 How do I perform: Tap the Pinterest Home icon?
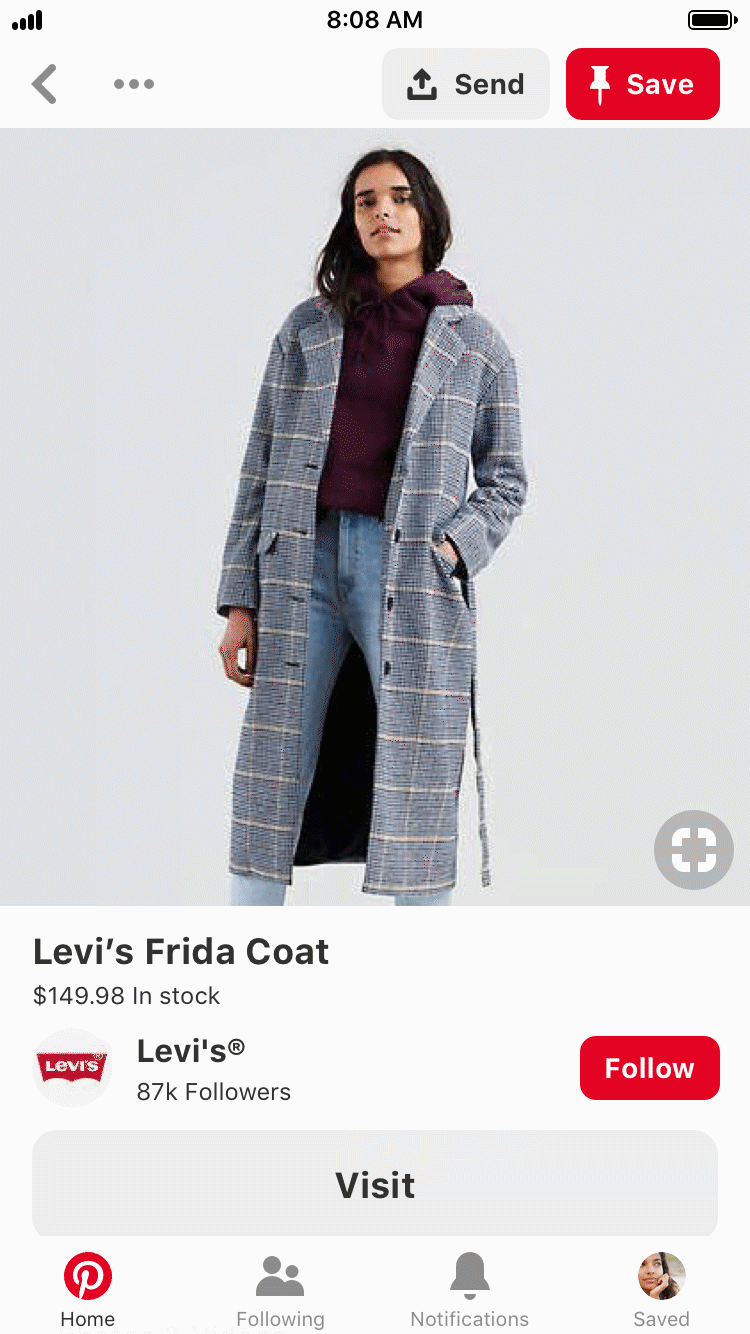click(88, 1276)
